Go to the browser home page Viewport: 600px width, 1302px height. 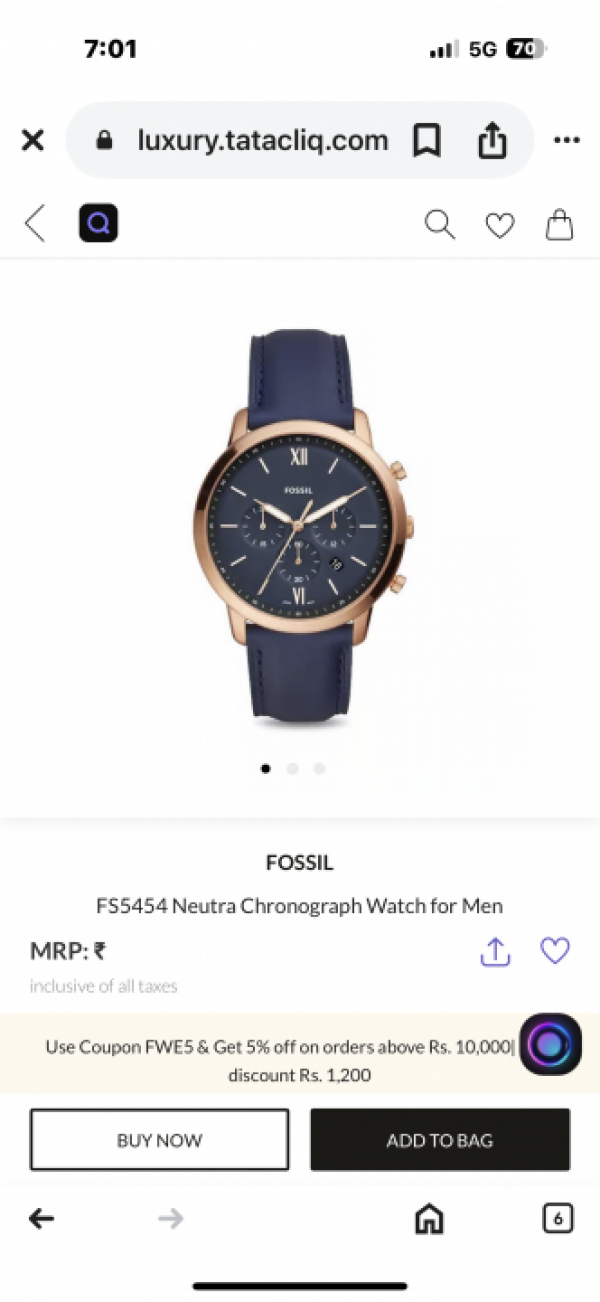pos(429,1218)
